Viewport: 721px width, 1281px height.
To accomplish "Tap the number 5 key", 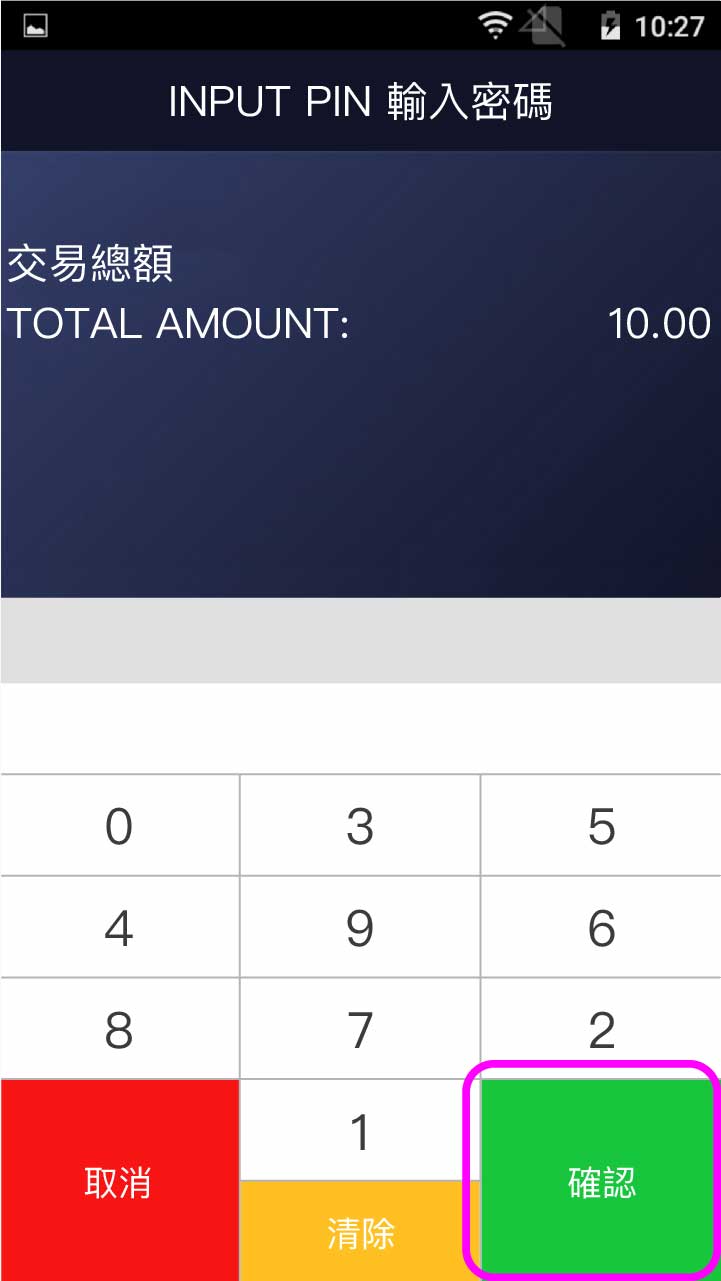I will (x=601, y=826).
